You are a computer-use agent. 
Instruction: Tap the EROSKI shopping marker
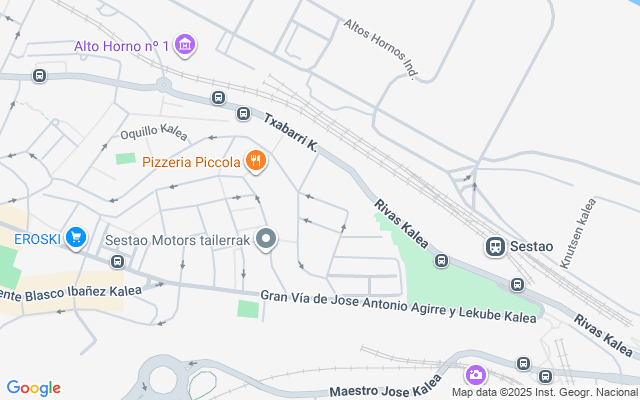click(x=75, y=238)
